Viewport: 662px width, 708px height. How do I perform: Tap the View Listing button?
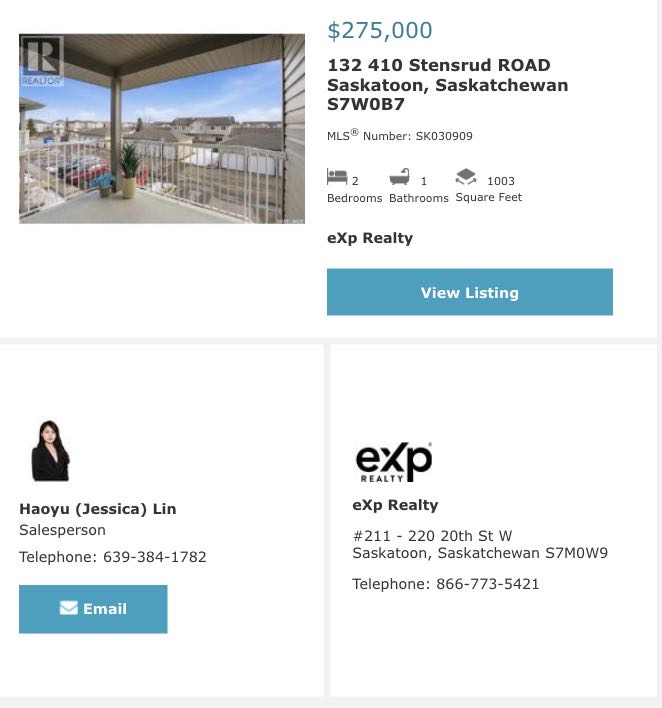coord(469,292)
